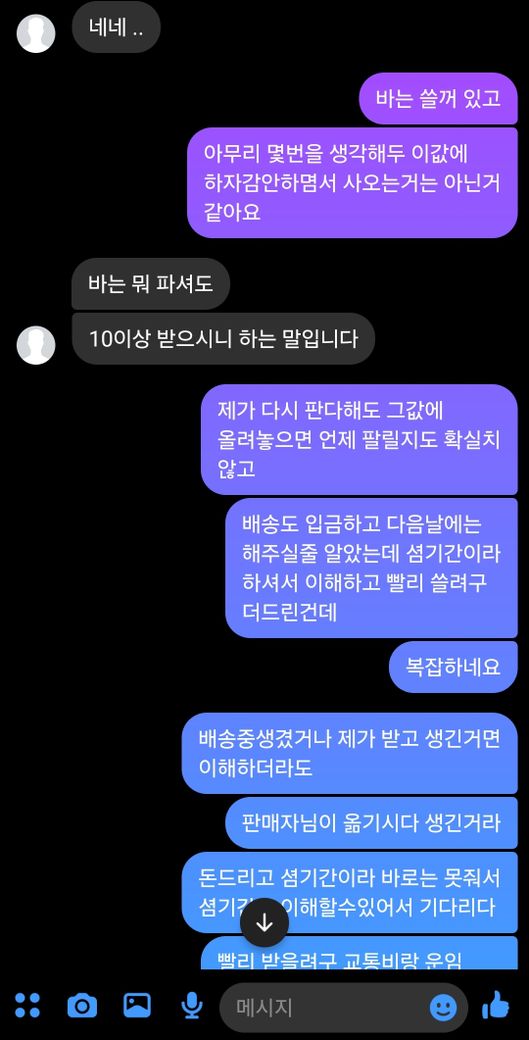
Task: Jump to latest messages with down arrow
Action: 264,923
